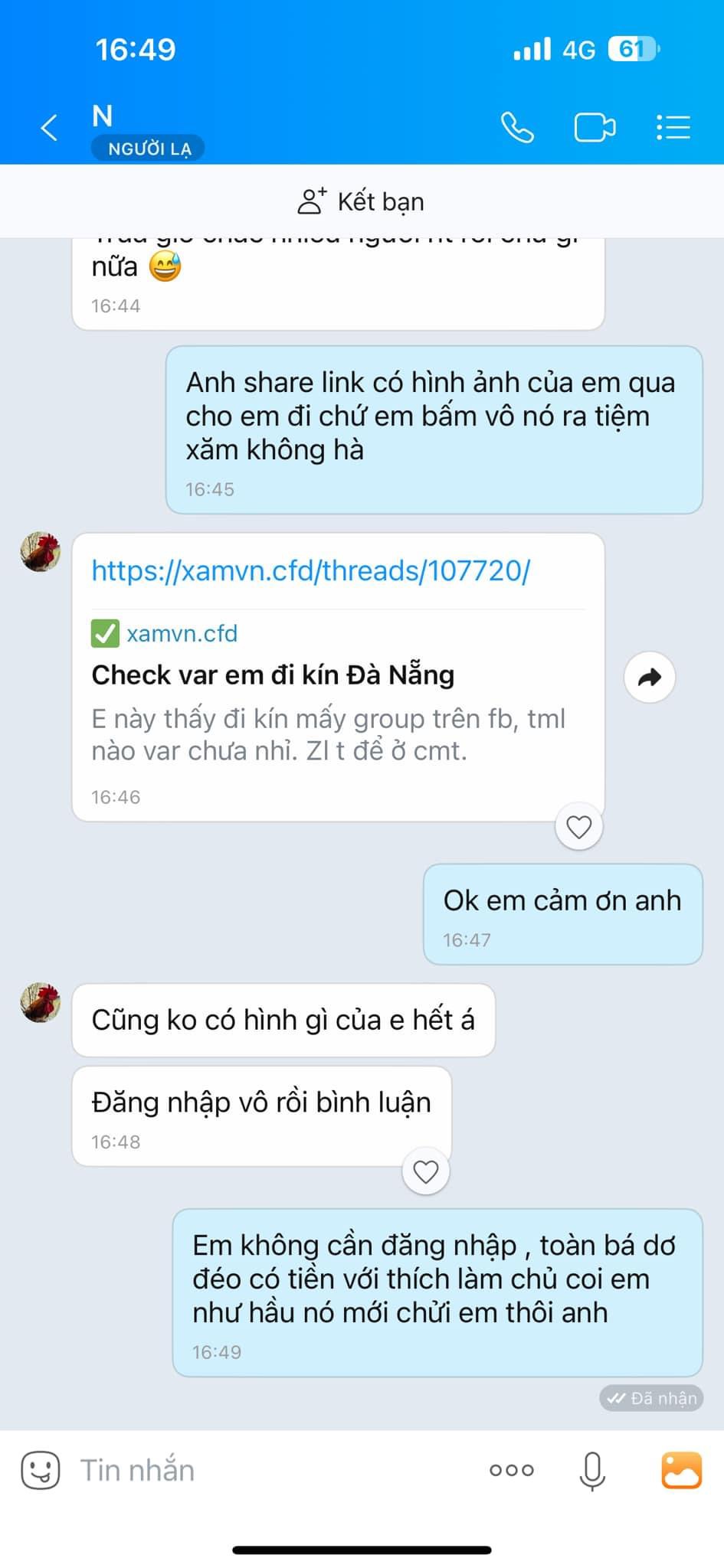Forward the xamvn.cfd link message
The width and height of the screenshot is (724, 1568).
pyautogui.click(x=649, y=678)
